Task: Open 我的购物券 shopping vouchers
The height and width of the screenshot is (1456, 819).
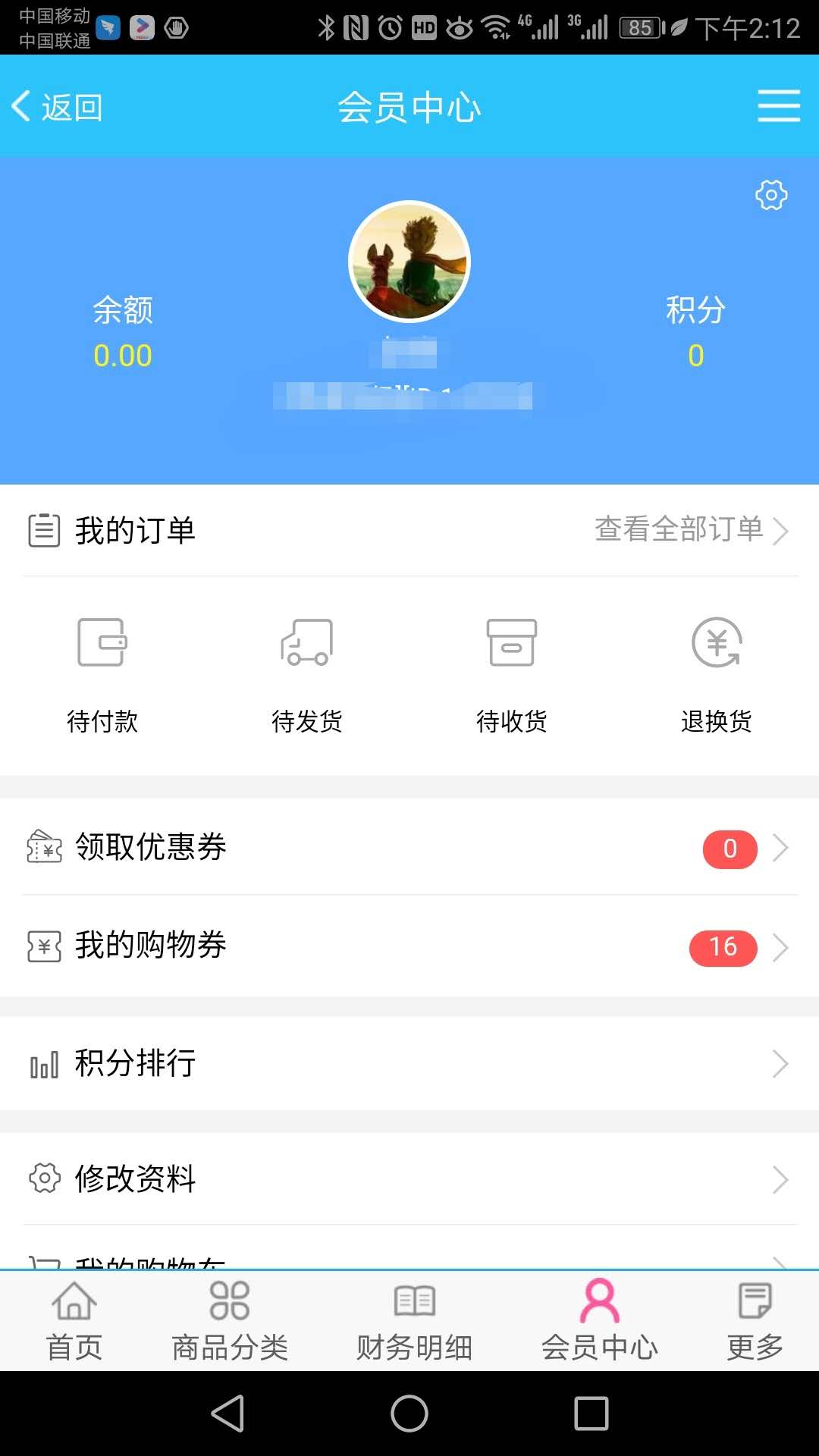Action: [x=409, y=946]
